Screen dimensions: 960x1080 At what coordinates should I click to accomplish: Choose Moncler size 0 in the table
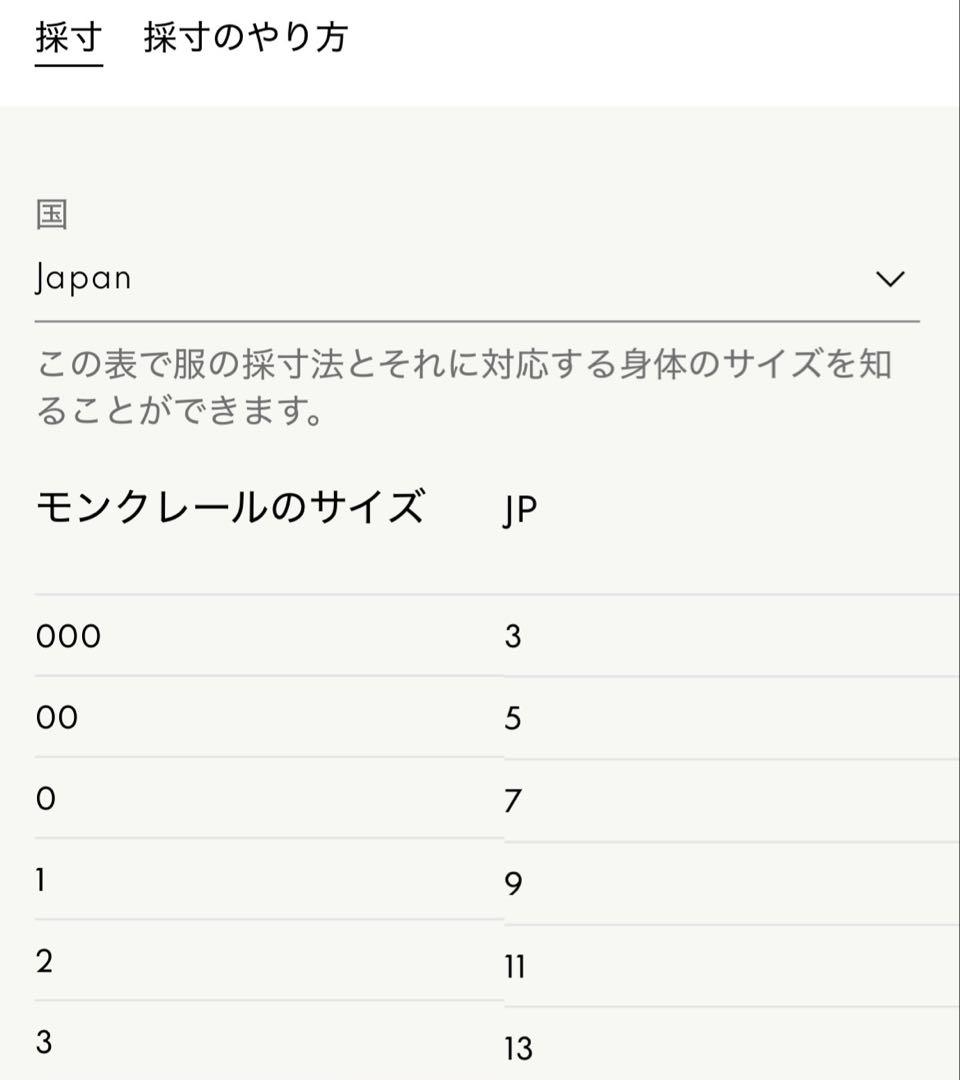[44, 800]
